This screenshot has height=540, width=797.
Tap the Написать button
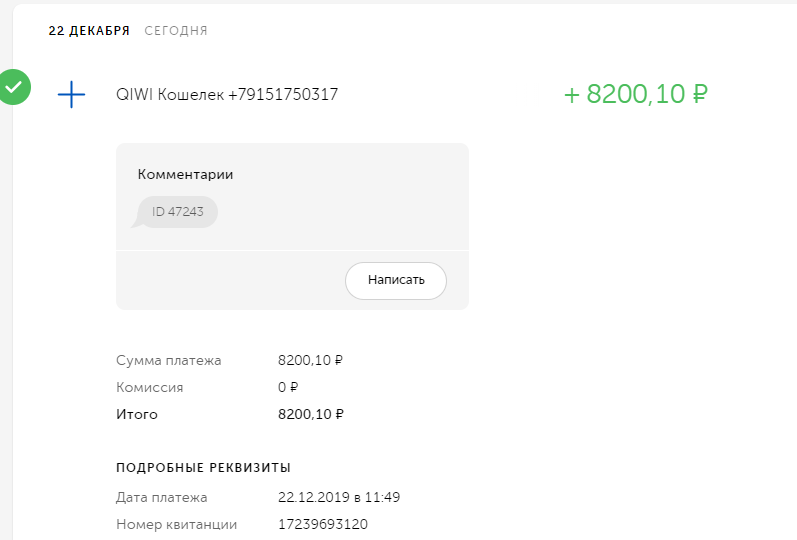pos(396,280)
